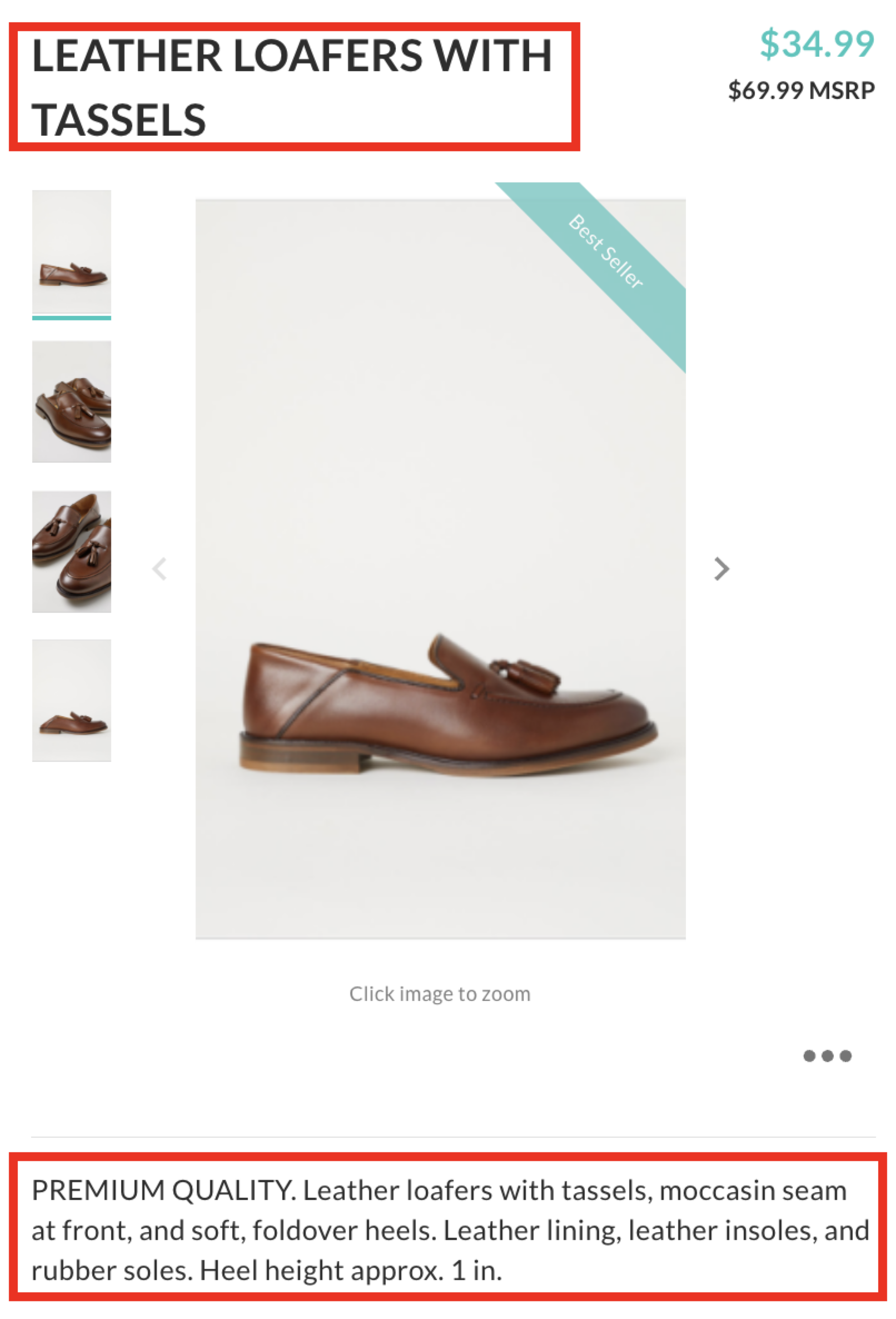This screenshot has height=1319, width=896.
Task: Select the highlighted first side-view thumbnail
Action: pos(72,252)
